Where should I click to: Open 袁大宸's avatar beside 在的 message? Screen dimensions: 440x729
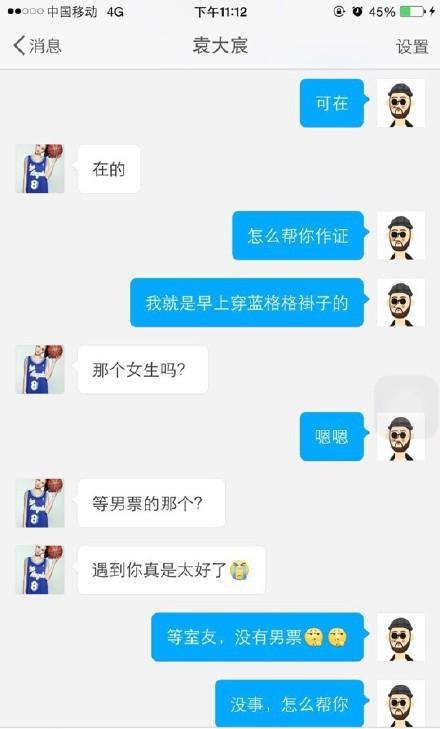(40, 169)
